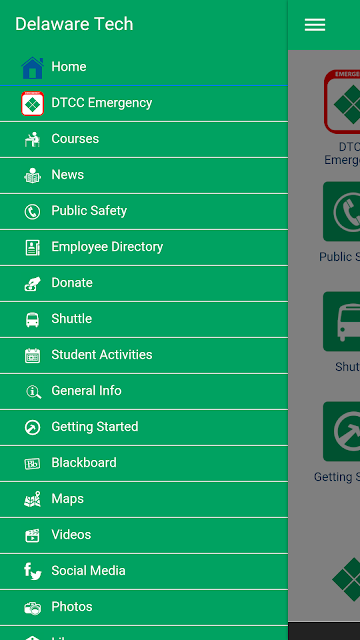This screenshot has height=640, width=360.
Task: Open General Info
Action: pyautogui.click(x=144, y=391)
